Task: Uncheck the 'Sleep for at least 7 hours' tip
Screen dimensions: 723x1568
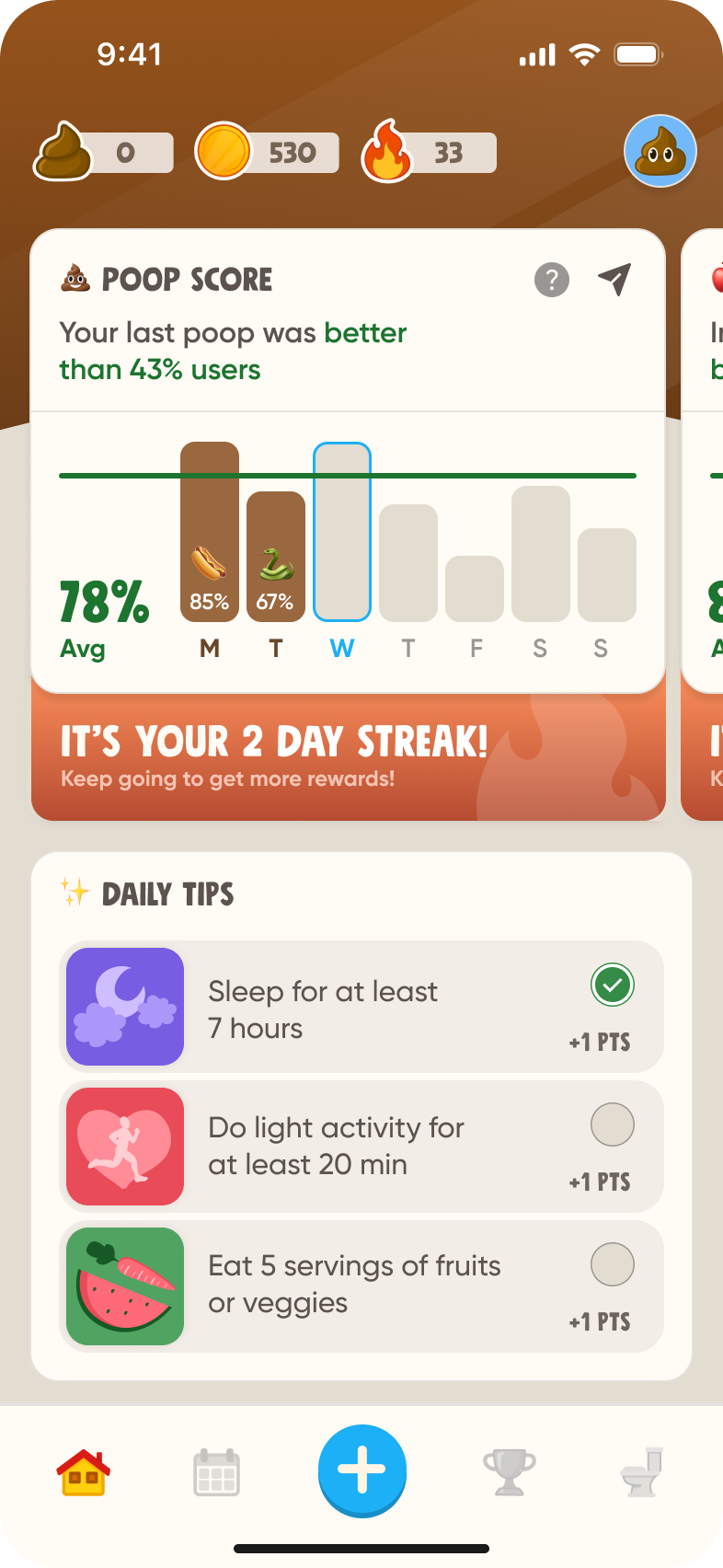Action: (613, 985)
